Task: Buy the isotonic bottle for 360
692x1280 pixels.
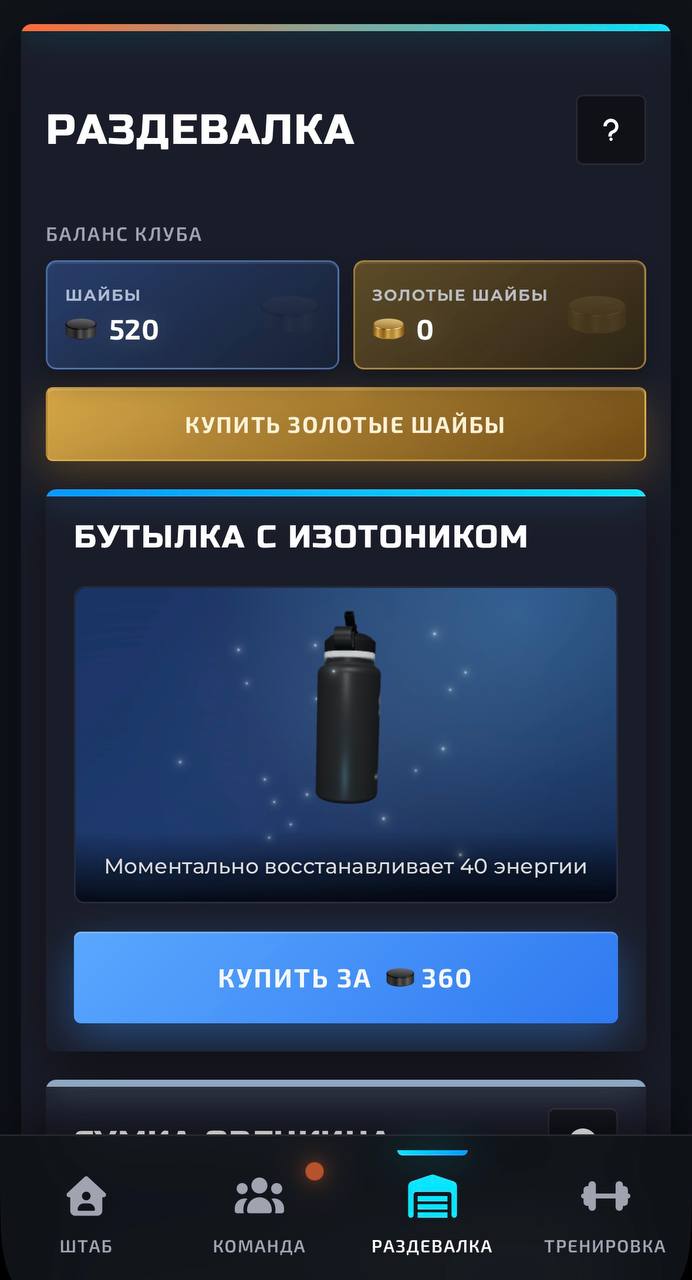Action: click(345, 977)
